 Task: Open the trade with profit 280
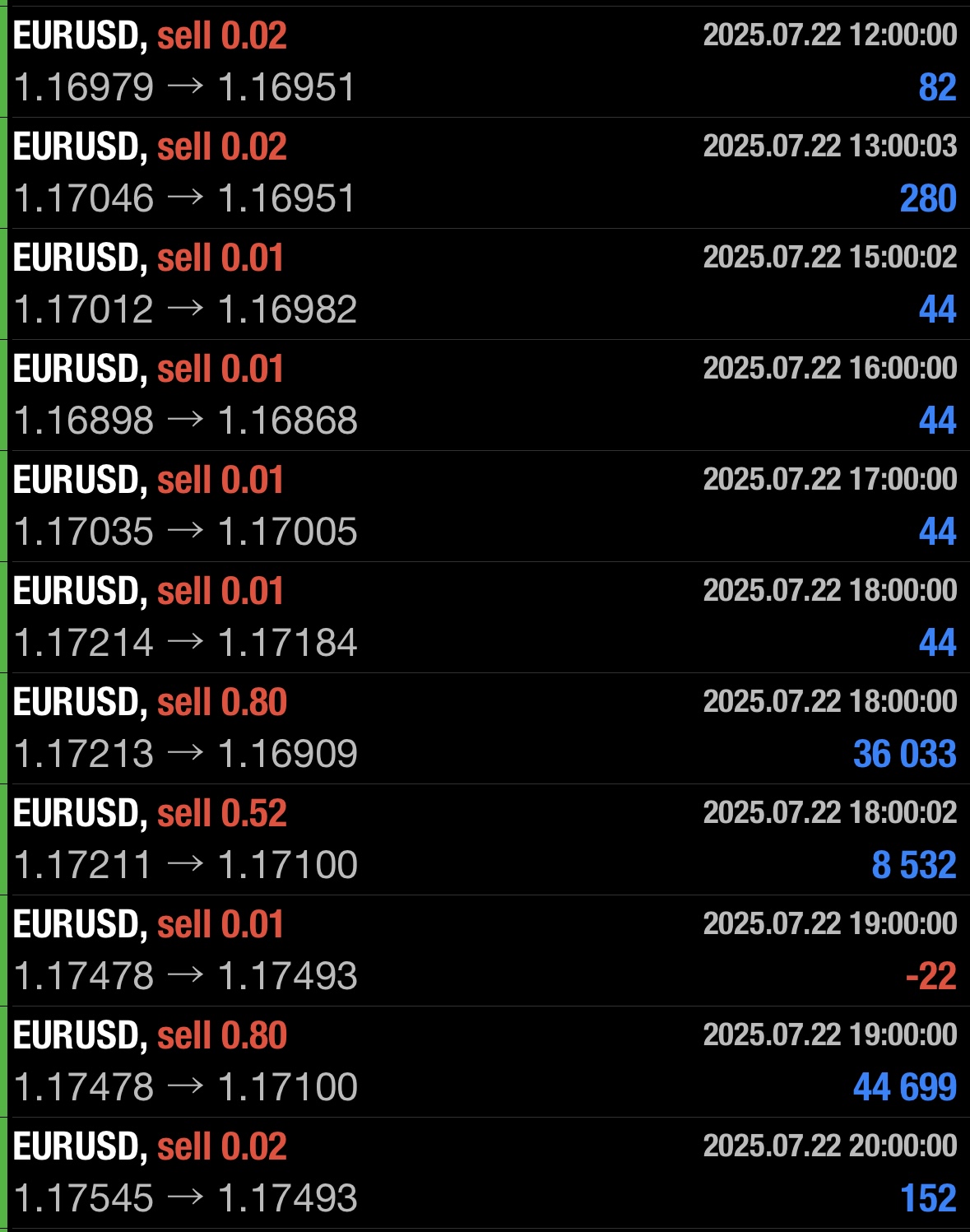point(485,173)
